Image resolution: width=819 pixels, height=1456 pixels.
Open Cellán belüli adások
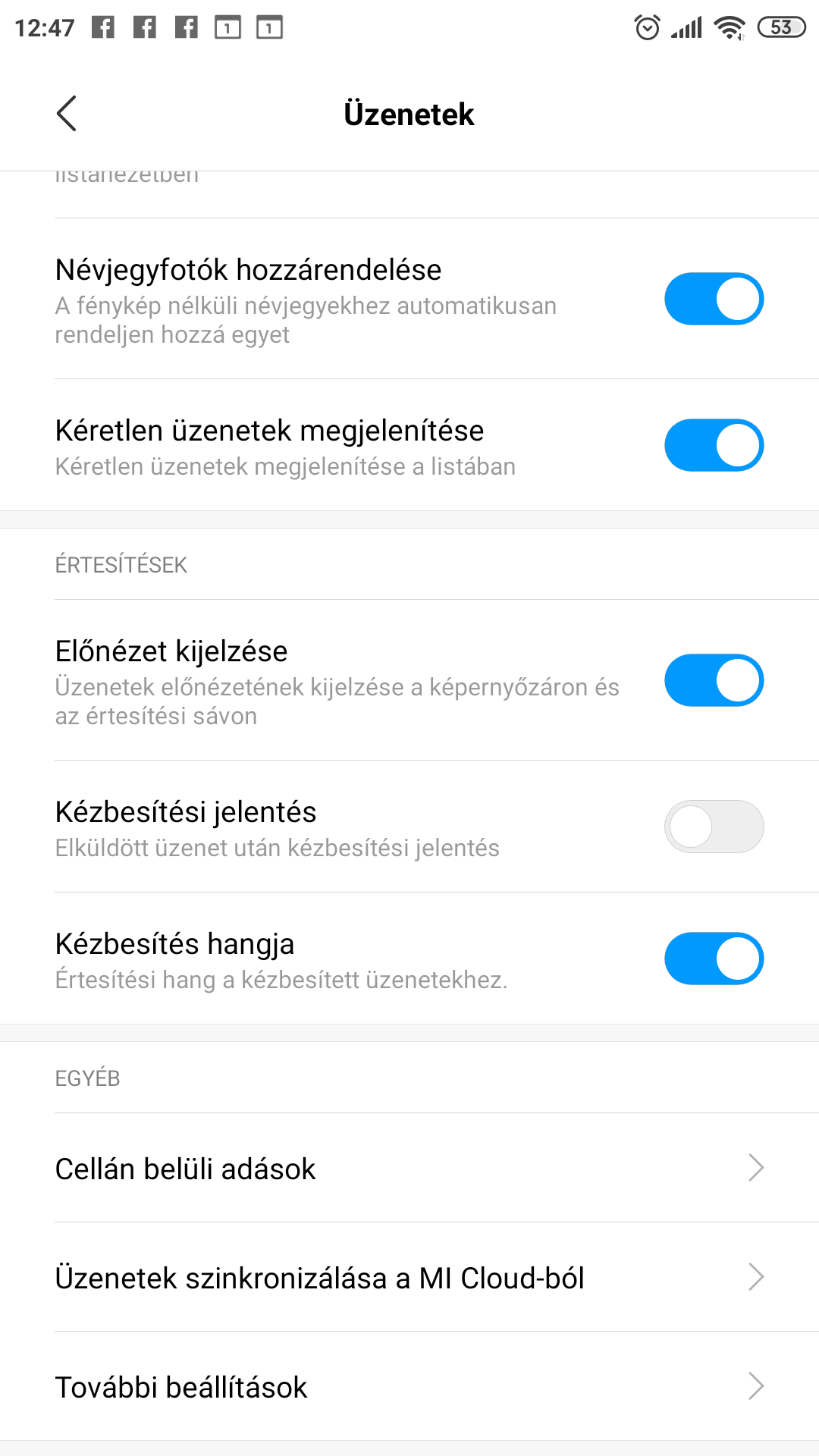409,1168
